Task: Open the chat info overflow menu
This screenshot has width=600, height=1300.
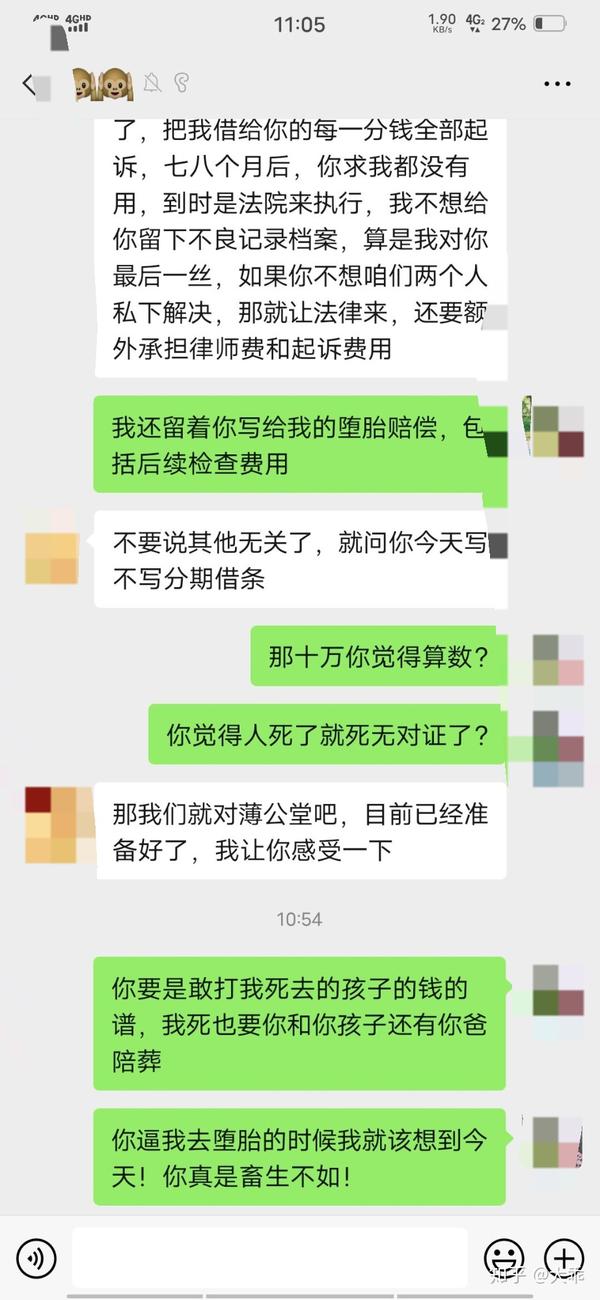Action: point(557,84)
